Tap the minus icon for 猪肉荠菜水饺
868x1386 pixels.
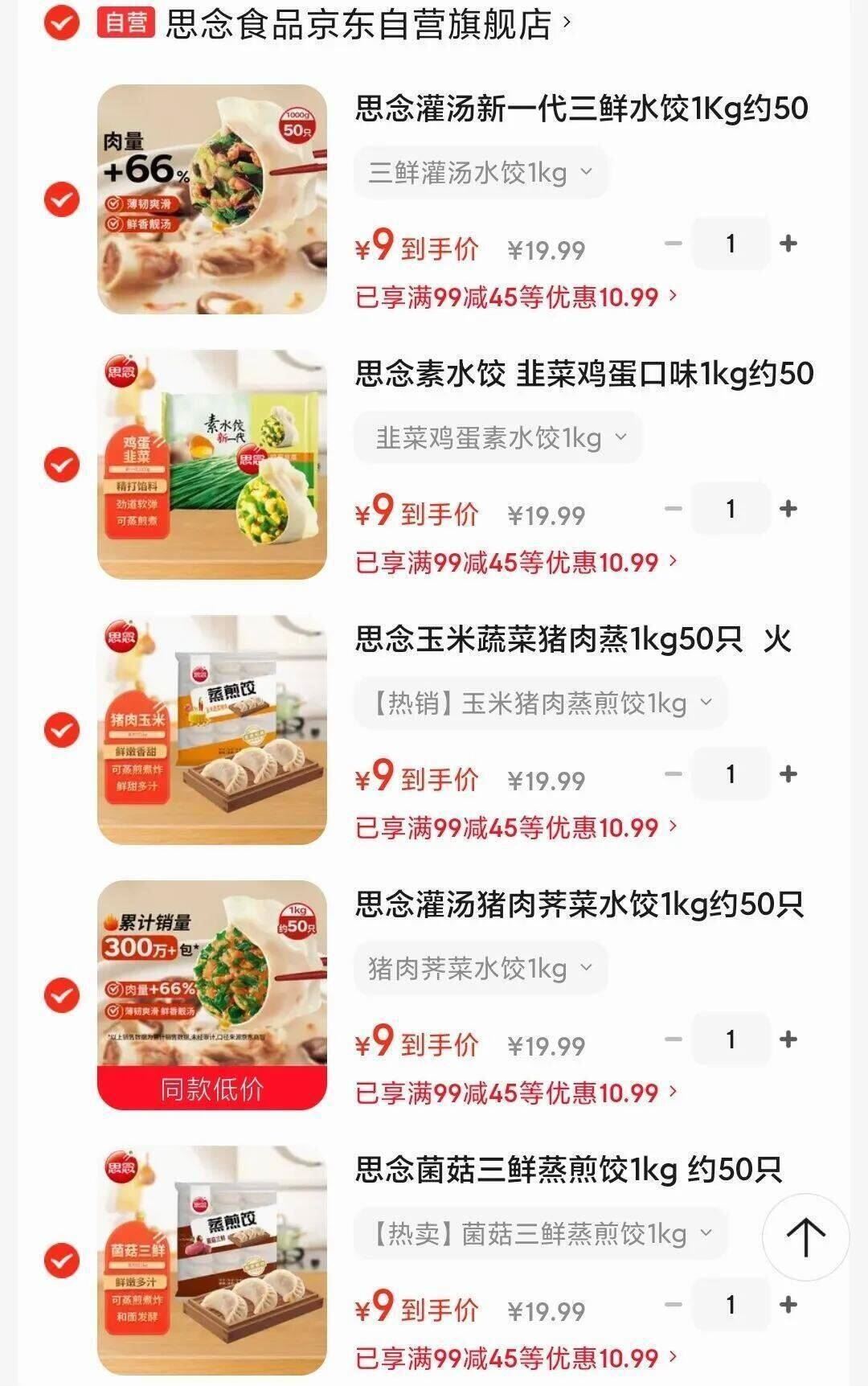coord(673,1039)
